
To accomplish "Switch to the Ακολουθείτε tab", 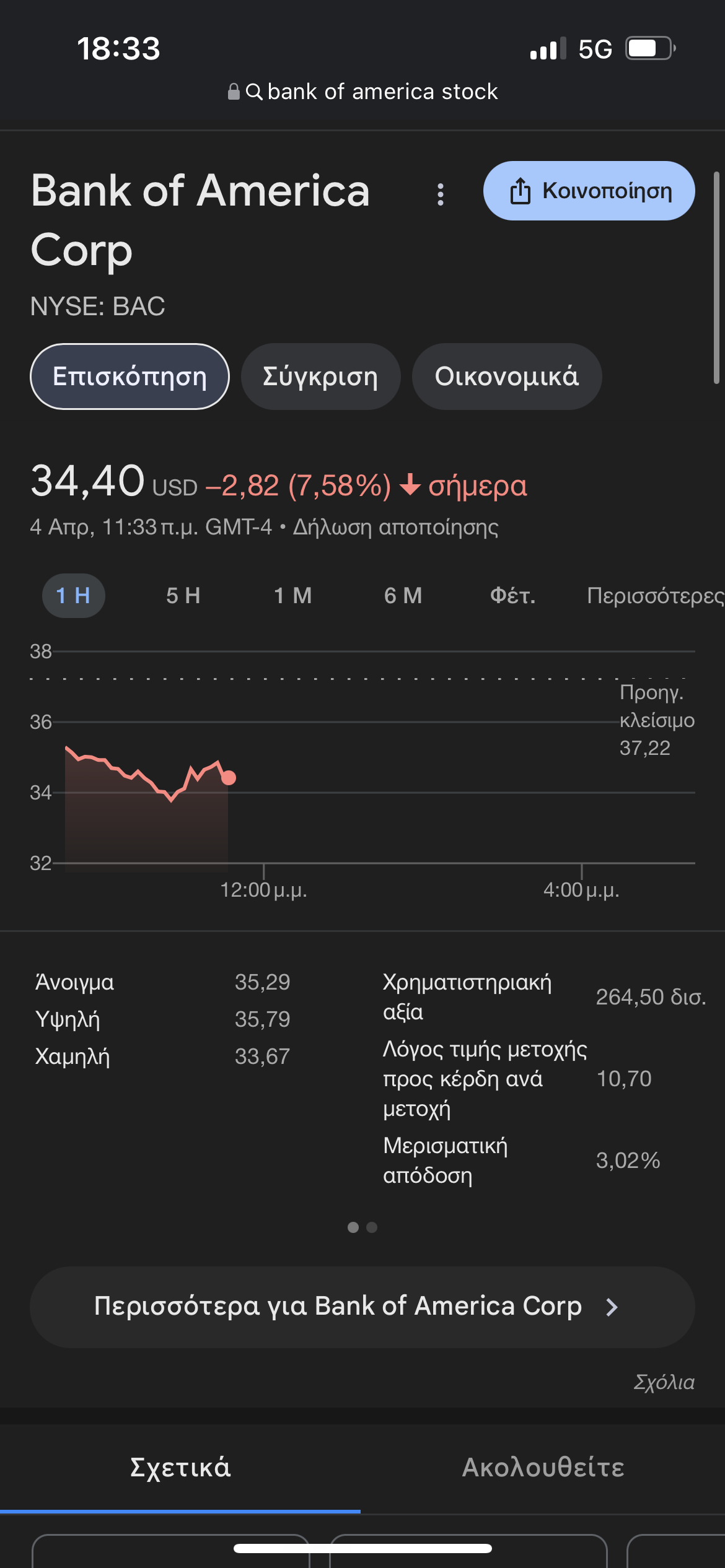I will click(543, 1468).
